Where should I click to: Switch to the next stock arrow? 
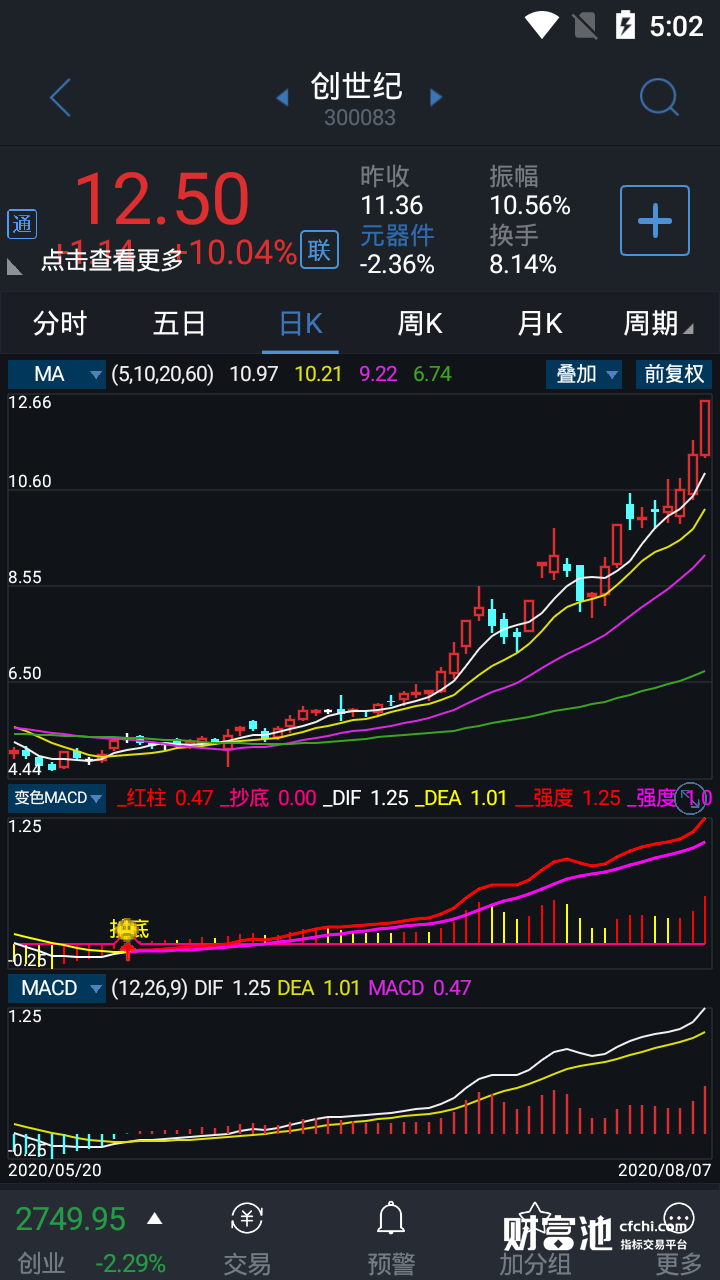pos(436,98)
